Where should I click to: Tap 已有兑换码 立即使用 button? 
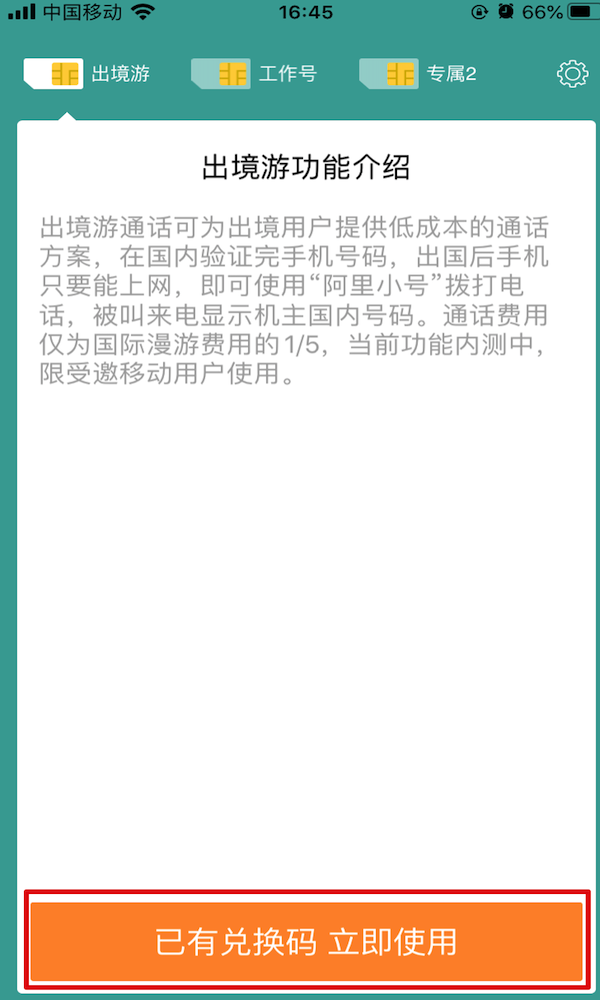tap(306, 941)
